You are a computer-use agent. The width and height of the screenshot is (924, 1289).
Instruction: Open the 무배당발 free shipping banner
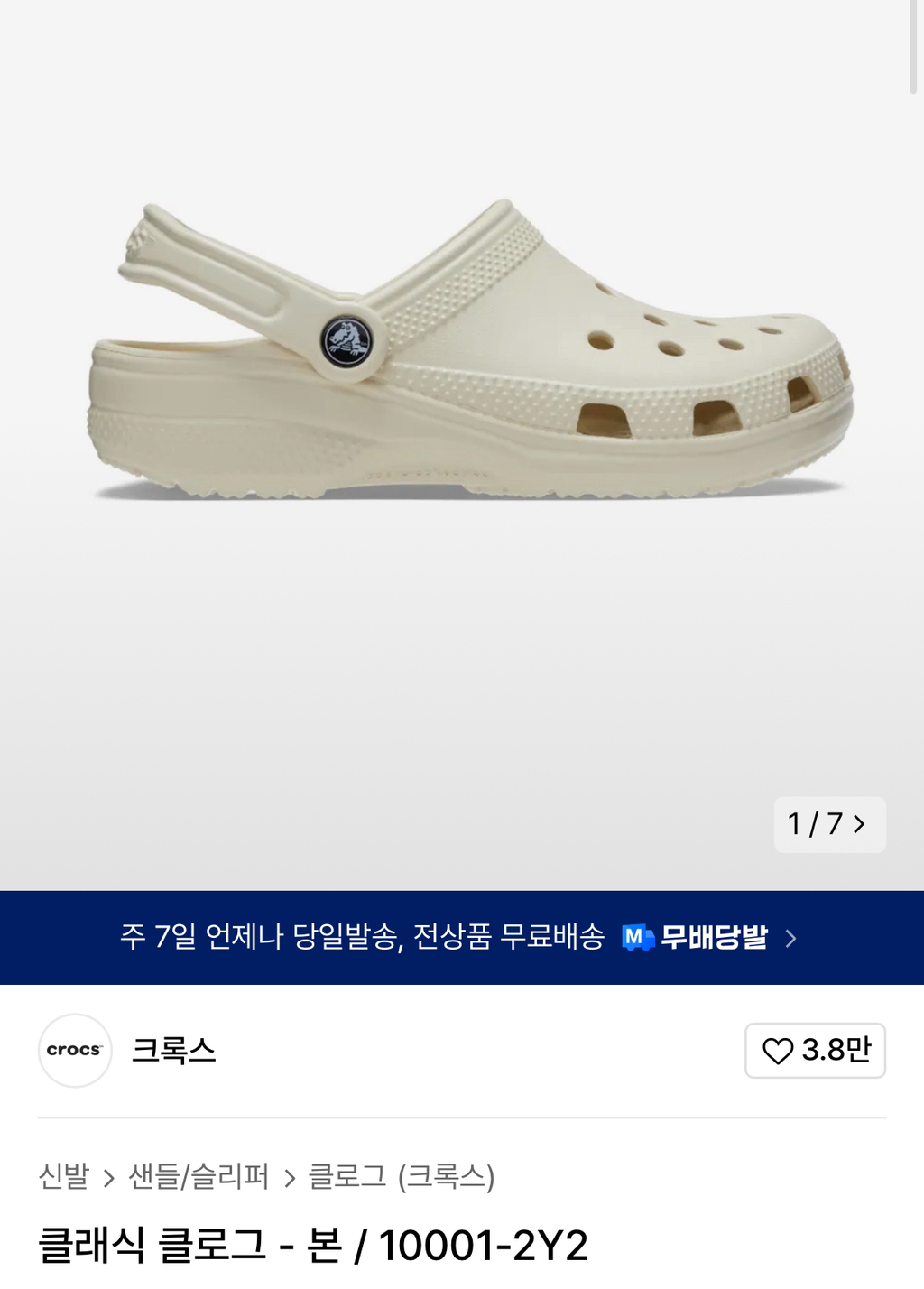(462, 937)
